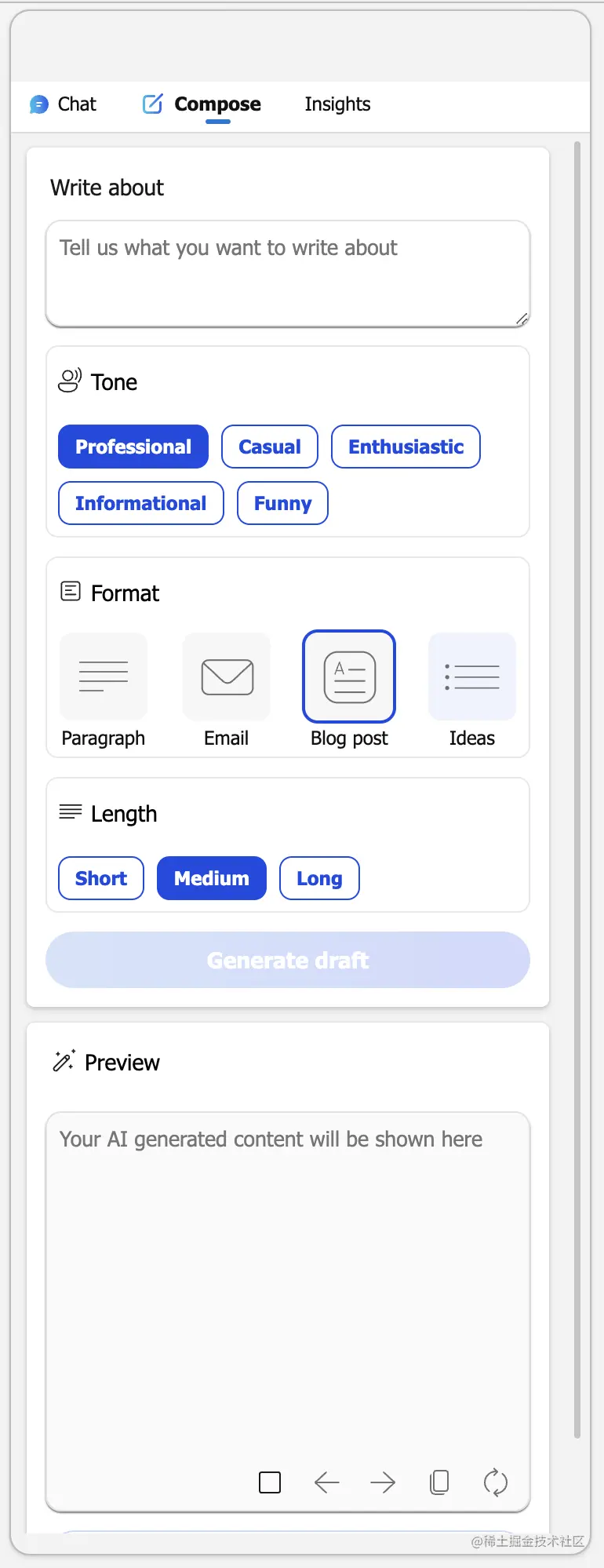
Task: Tap the Generate draft button
Action: [288, 960]
